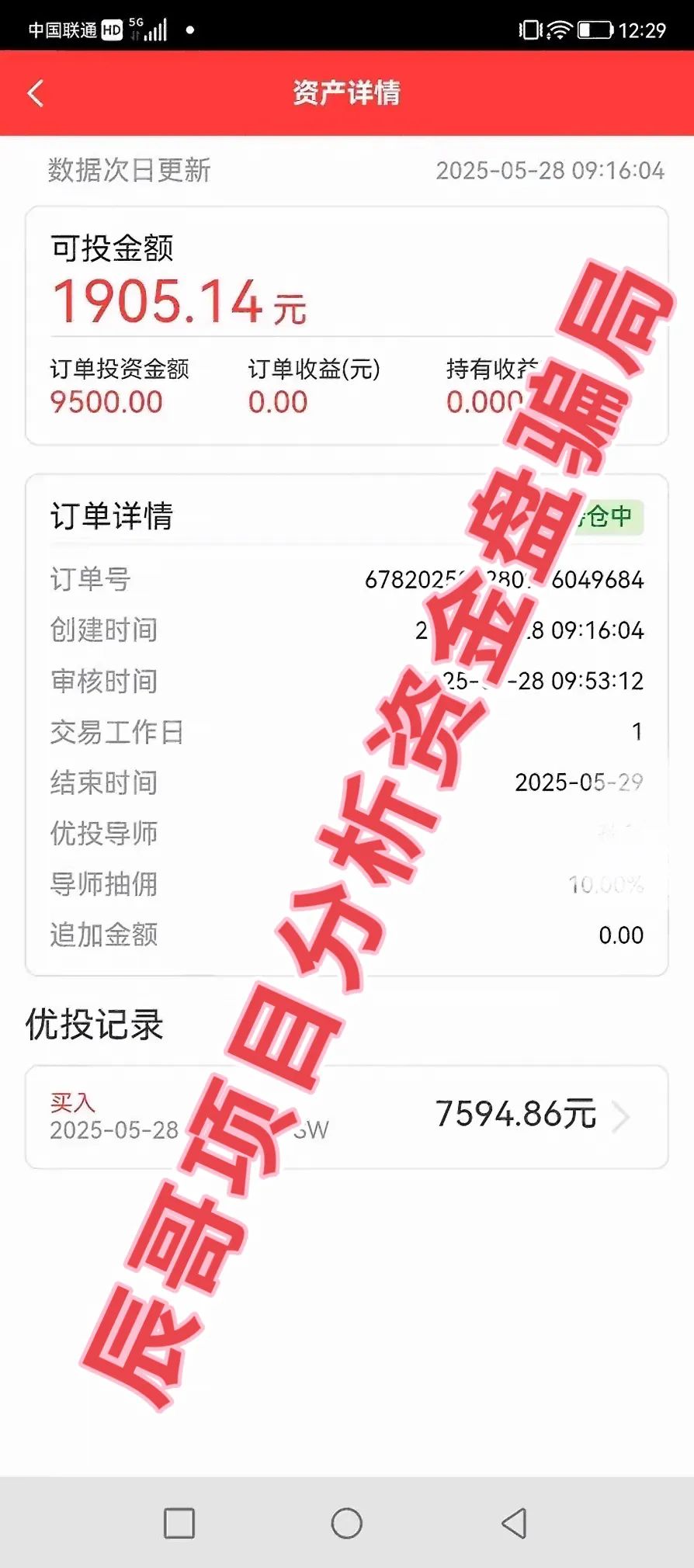
Task: Tap the battery indicator in the status bar
Action: pos(596,27)
